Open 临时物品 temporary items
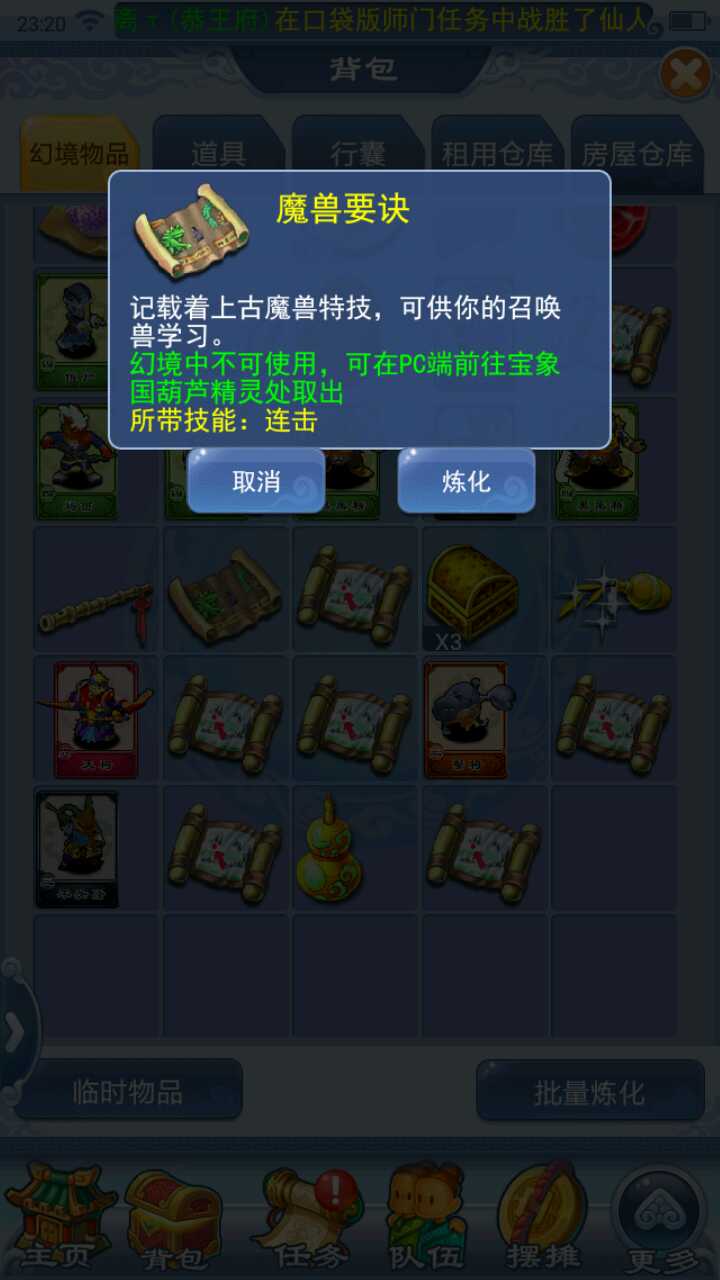Viewport: 720px width, 1280px height. point(128,1091)
